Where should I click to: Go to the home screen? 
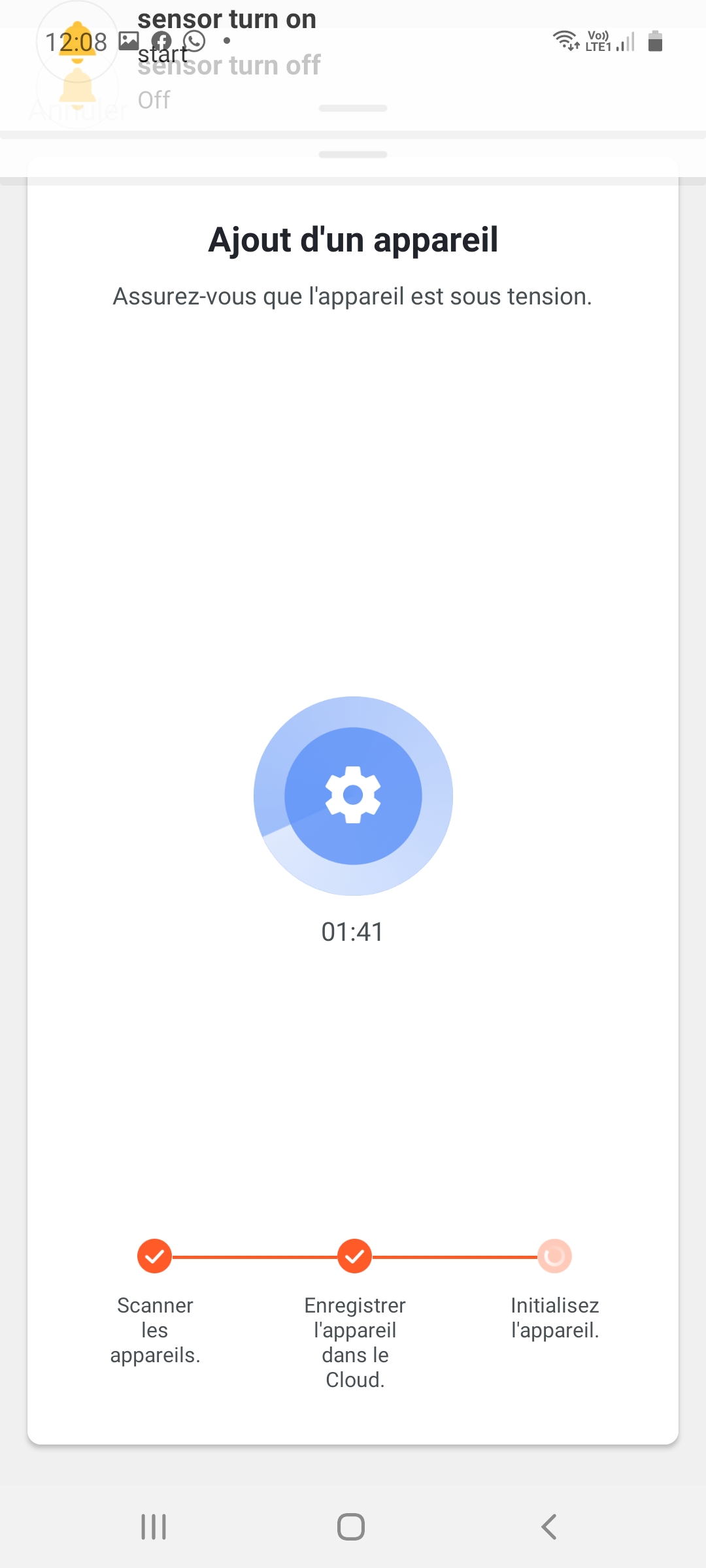coord(351,1527)
